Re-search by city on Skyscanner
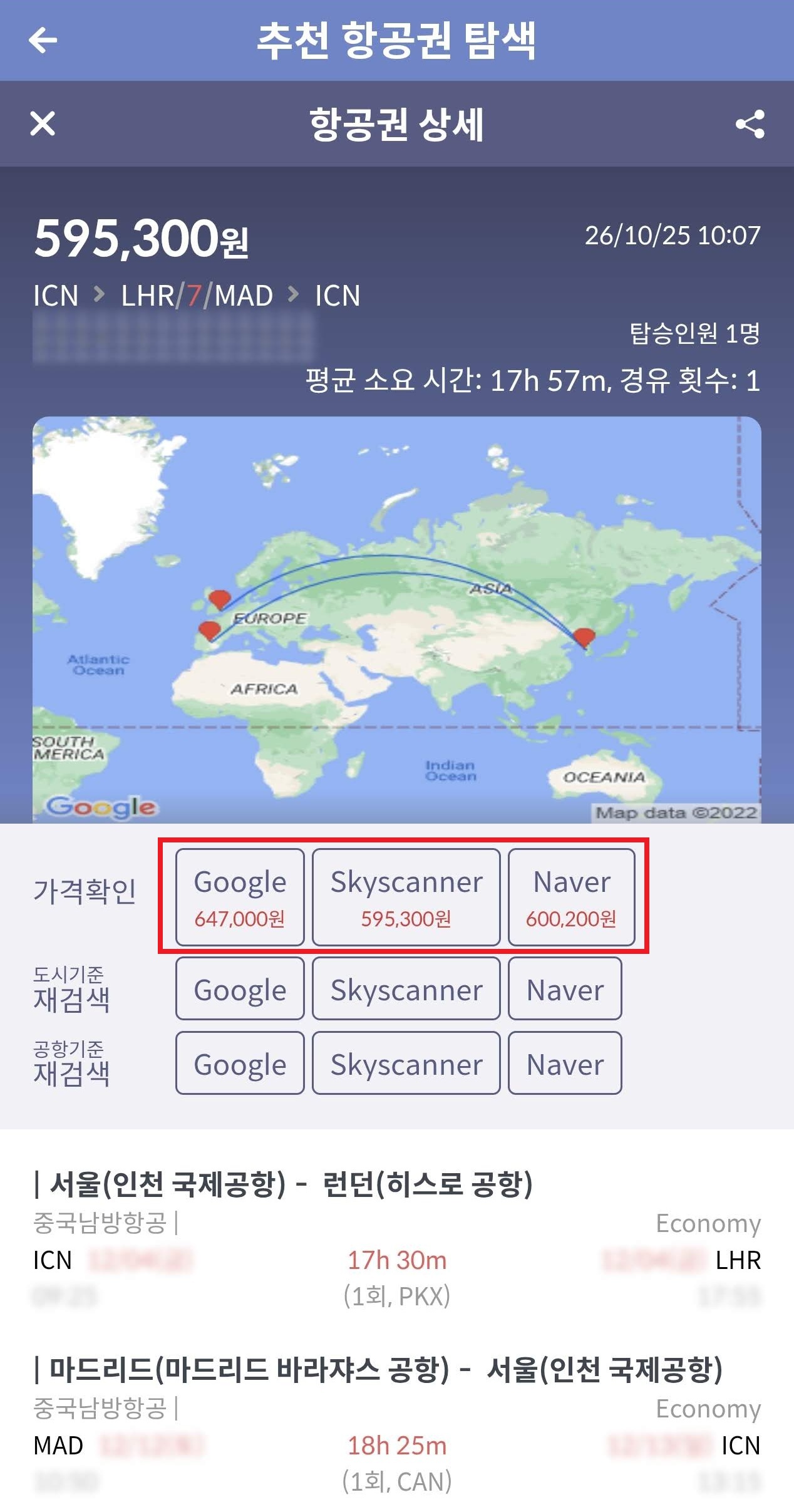The width and height of the screenshot is (794, 1512). pyautogui.click(x=406, y=988)
